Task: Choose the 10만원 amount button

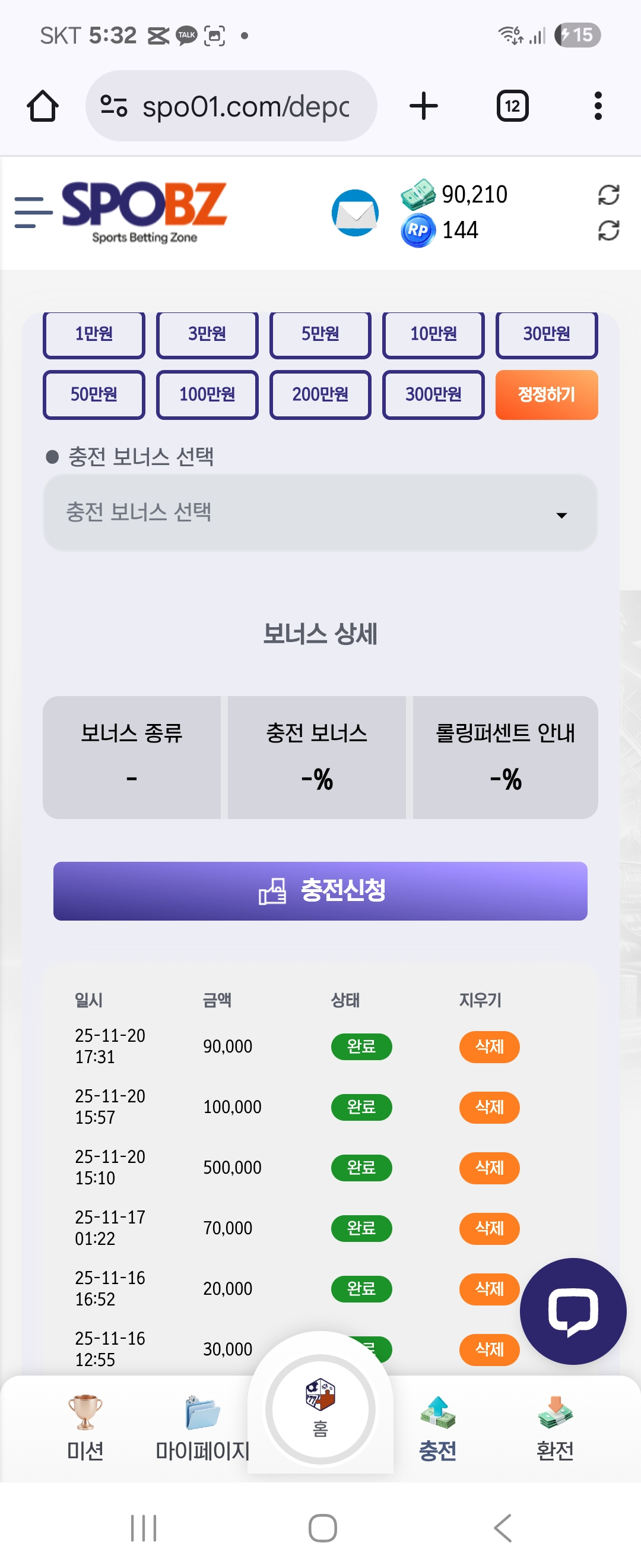Action: pyautogui.click(x=433, y=334)
